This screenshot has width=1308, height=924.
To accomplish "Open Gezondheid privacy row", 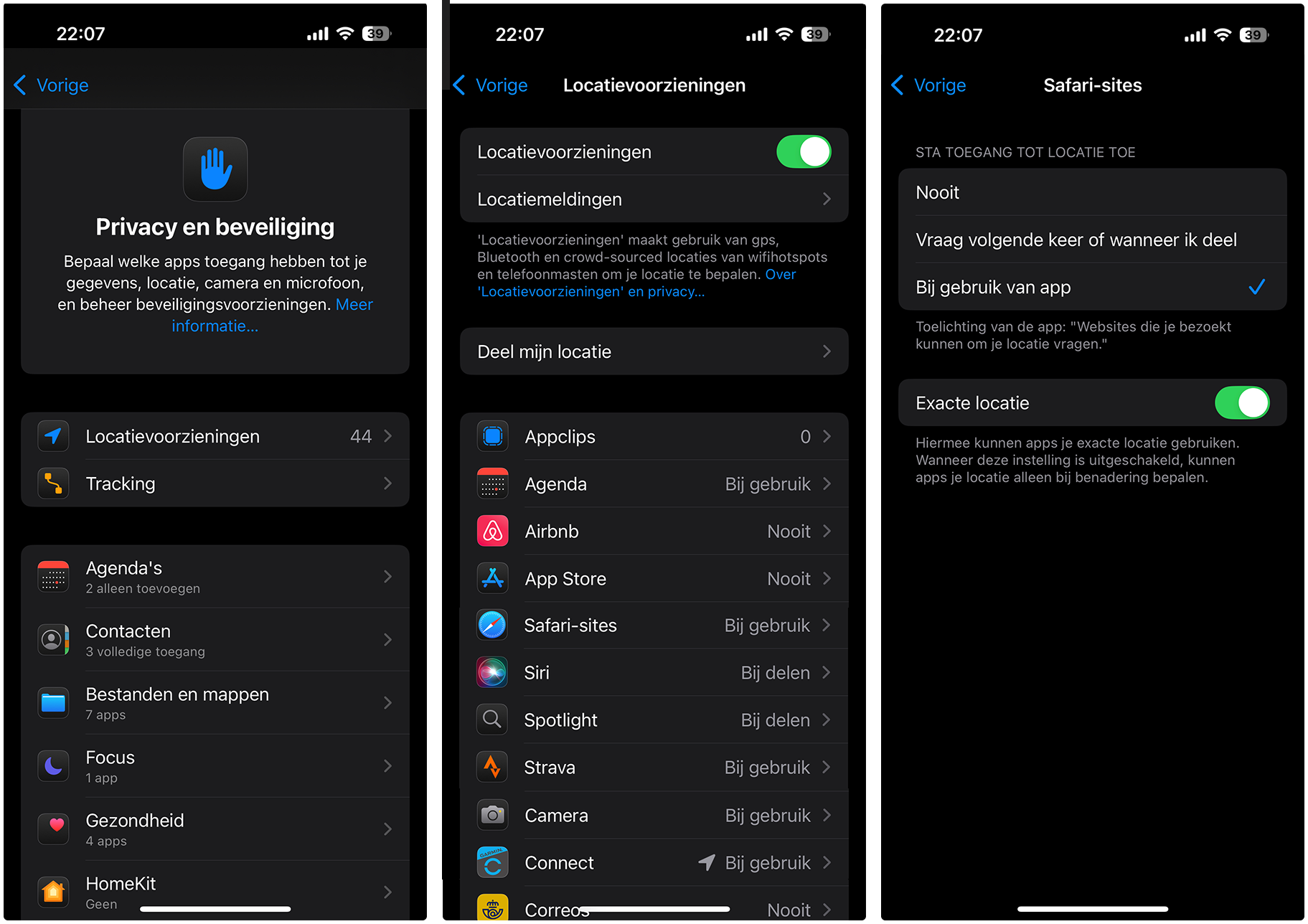I will tap(215, 829).
